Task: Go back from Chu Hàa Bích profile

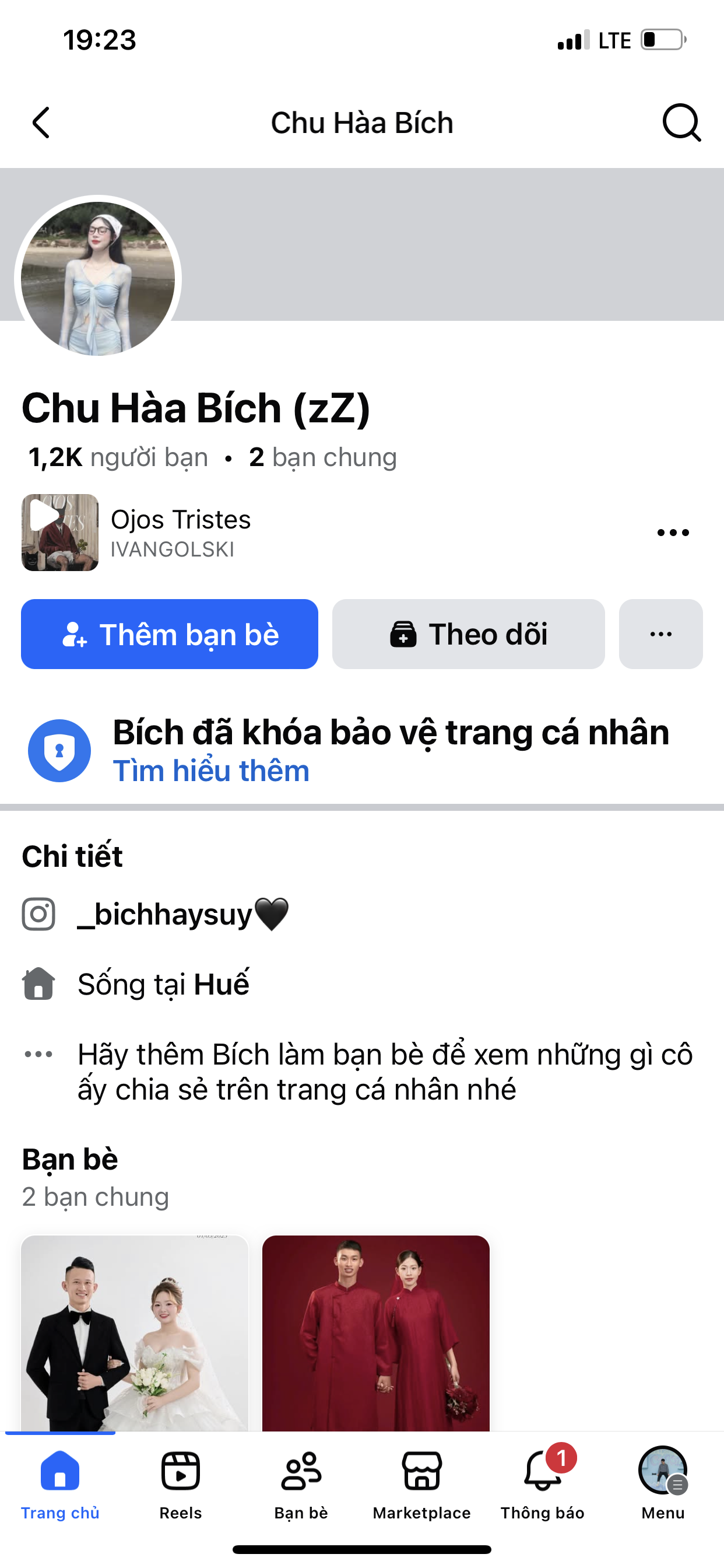Action: point(41,123)
